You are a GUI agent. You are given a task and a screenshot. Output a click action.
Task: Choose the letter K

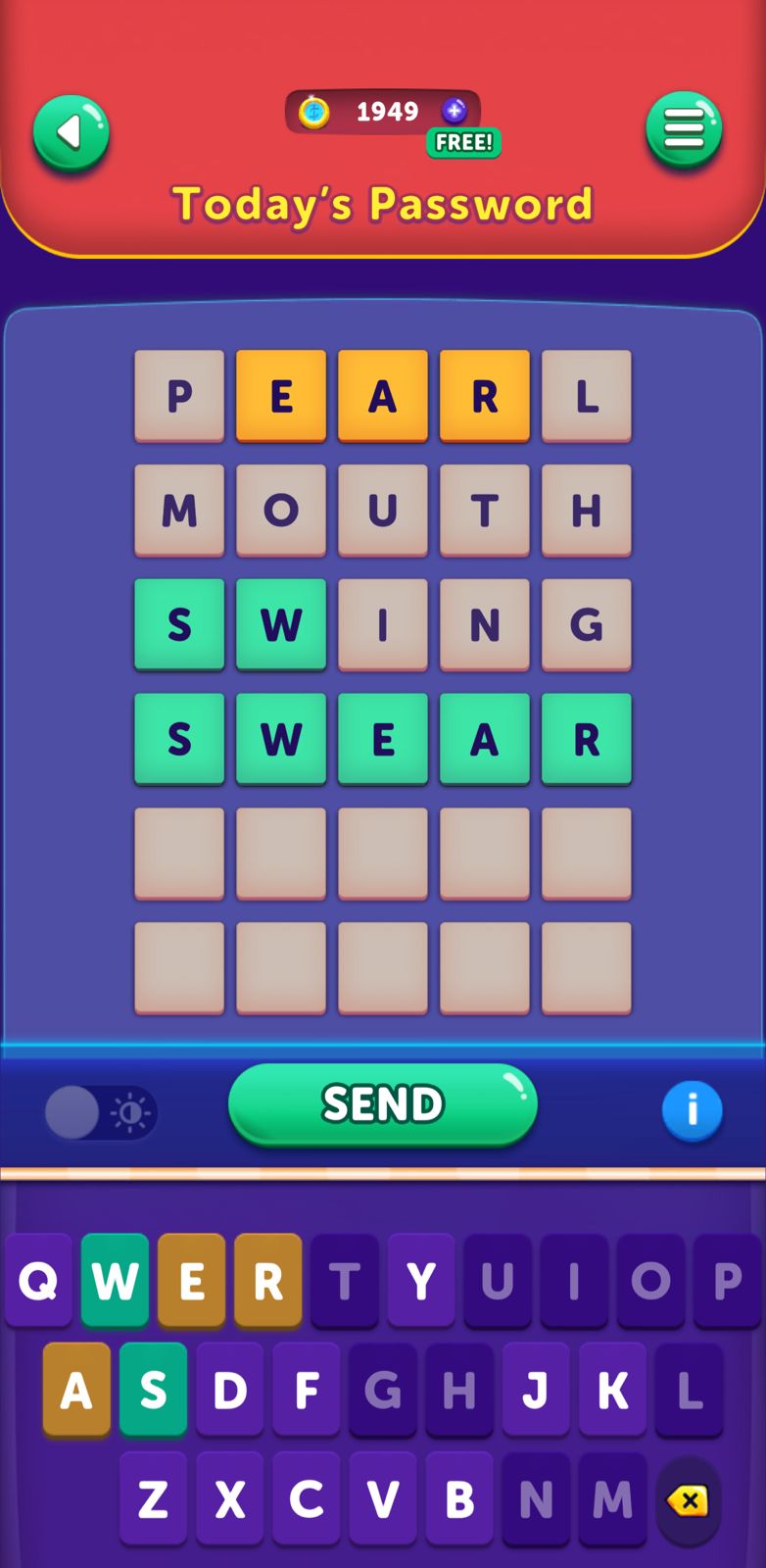pyautogui.click(x=612, y=1391)
